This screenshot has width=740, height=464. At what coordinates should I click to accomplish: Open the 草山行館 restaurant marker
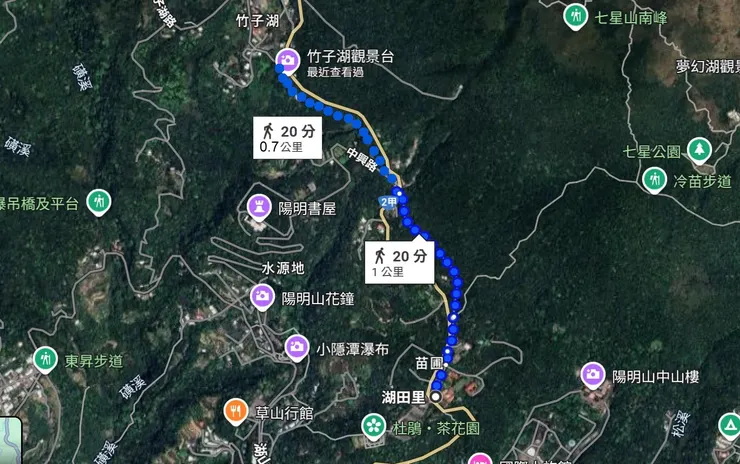click(x=237, y=411)
